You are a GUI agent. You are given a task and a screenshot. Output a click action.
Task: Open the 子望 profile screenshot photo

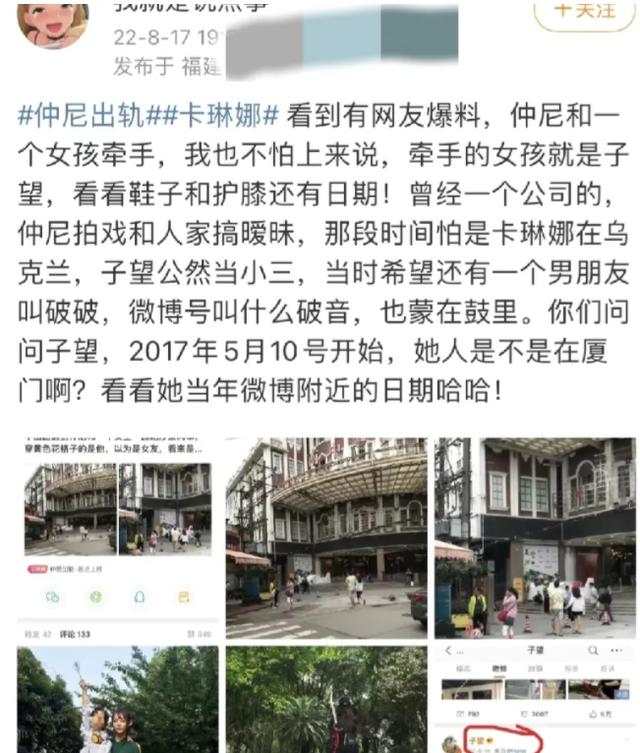pos(535,700)
